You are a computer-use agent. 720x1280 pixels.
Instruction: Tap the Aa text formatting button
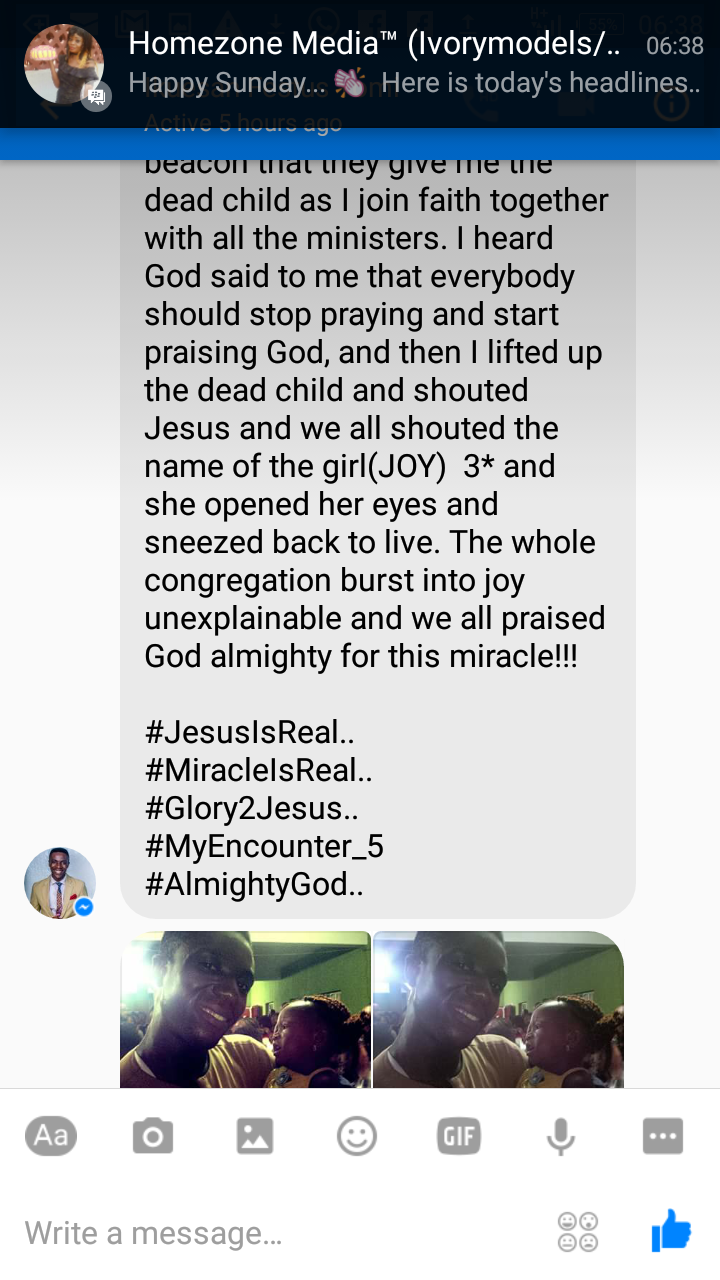click(x=51, y=1136)
